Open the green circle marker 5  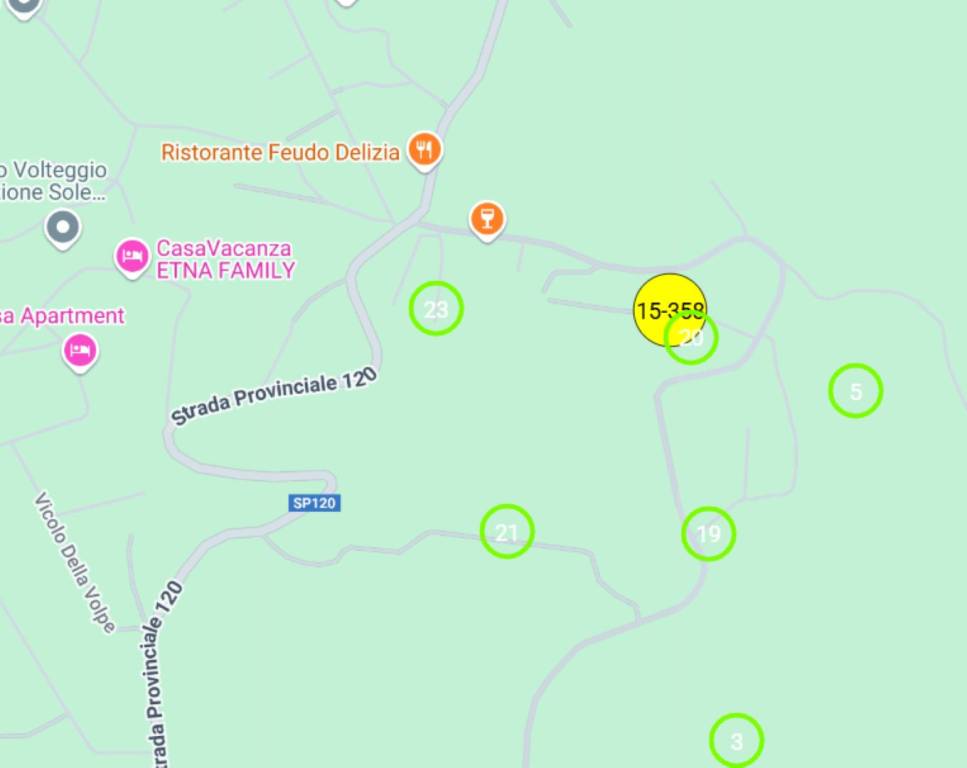(x=855, y=391)
